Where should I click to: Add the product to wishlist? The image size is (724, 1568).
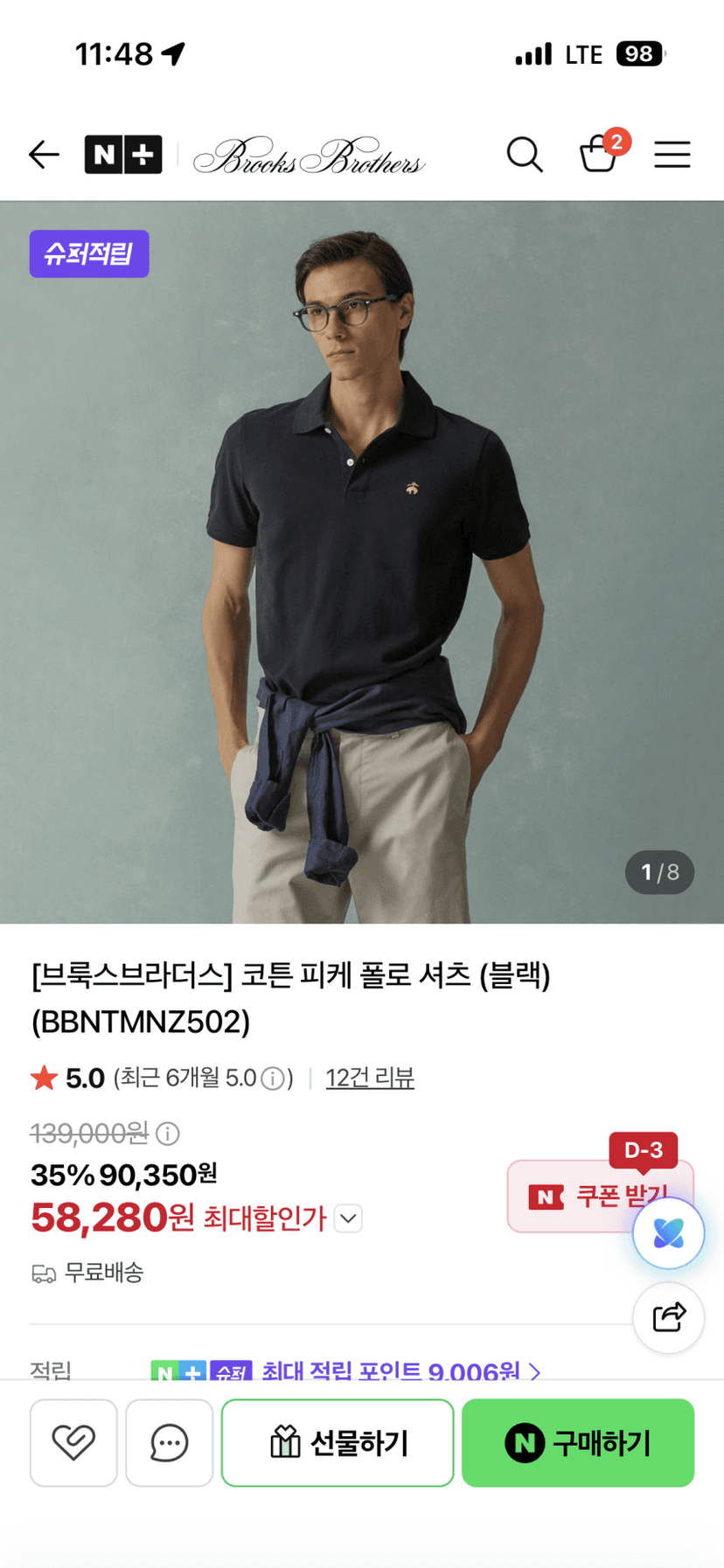coord(73,1442)
